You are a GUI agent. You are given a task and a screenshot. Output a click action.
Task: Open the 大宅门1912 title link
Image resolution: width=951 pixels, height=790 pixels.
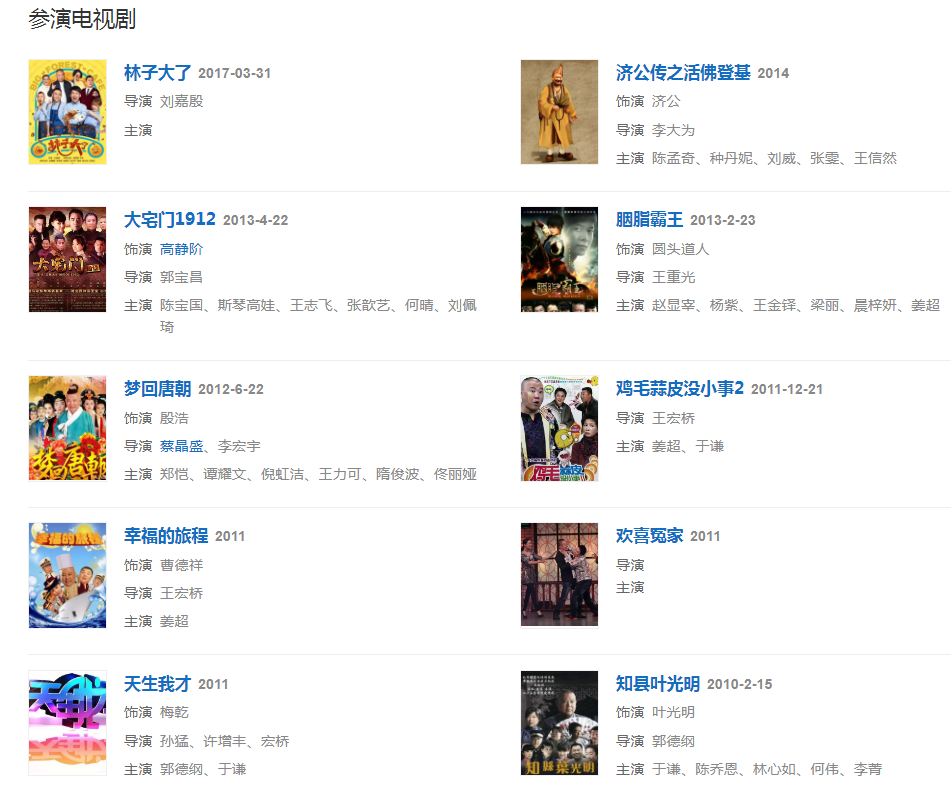pyautogui.click(x=169, y=220)
